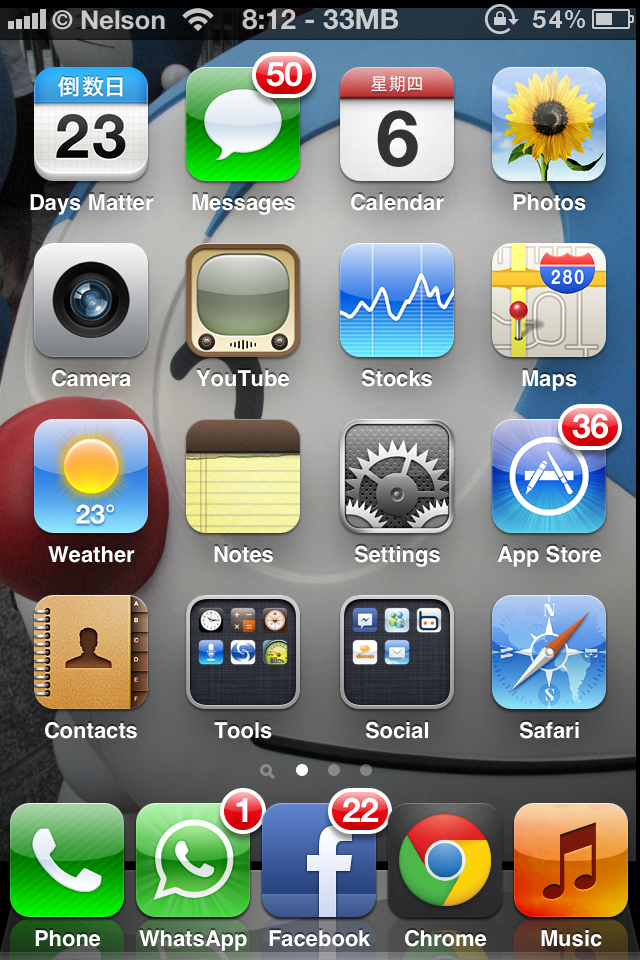Open the Weather app
This screenshot has width=640, height=960.
coord(91,477)
